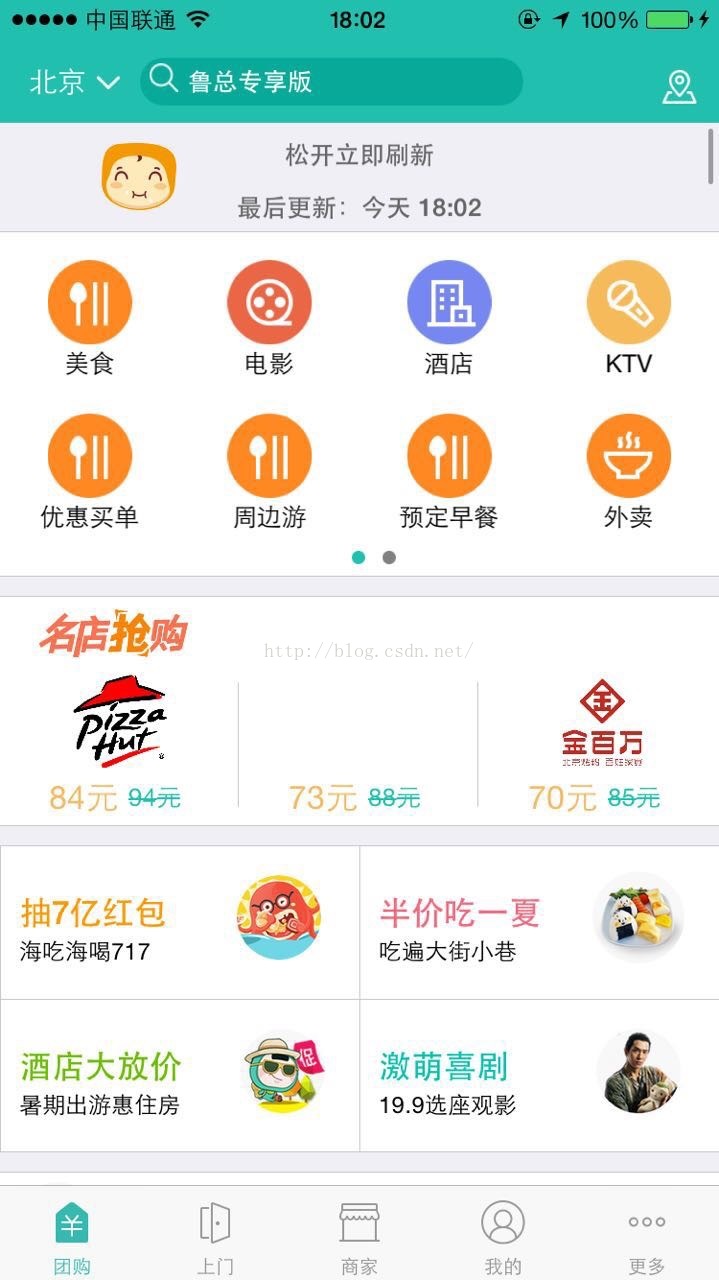The height and width of the screenshot is (1280, 719).
Task: Open the 激萌喜剧 movie offer
Action: [x=539, y=1076]
